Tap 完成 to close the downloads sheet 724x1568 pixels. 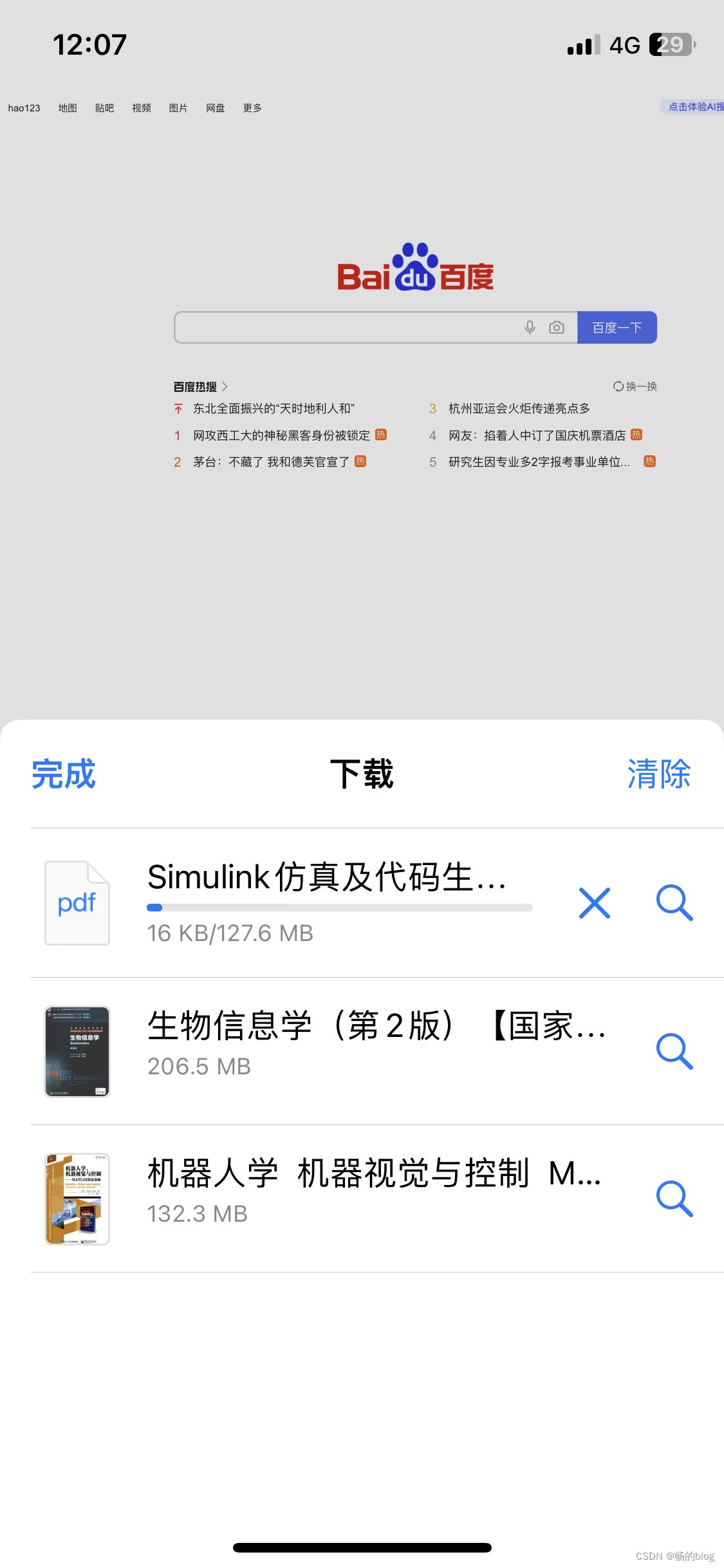(64, 774)
